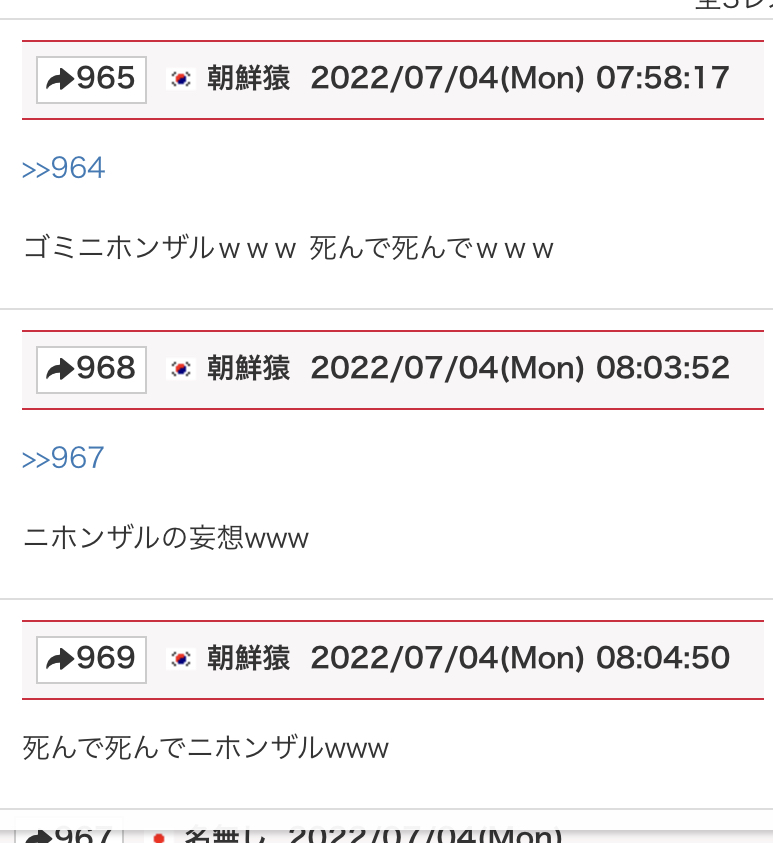Reply to post number 969

(x=91, y=659)
